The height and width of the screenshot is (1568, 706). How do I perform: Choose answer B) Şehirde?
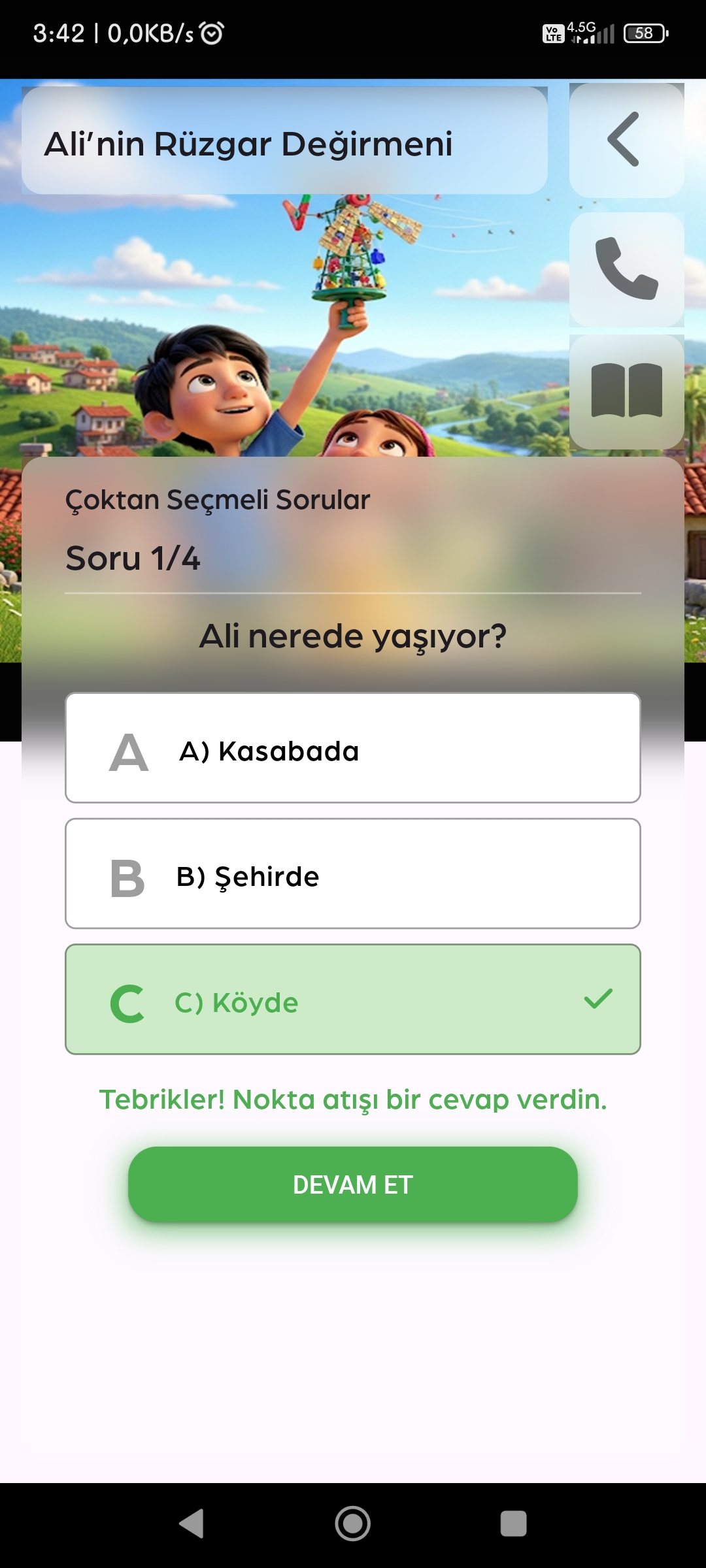353,874
